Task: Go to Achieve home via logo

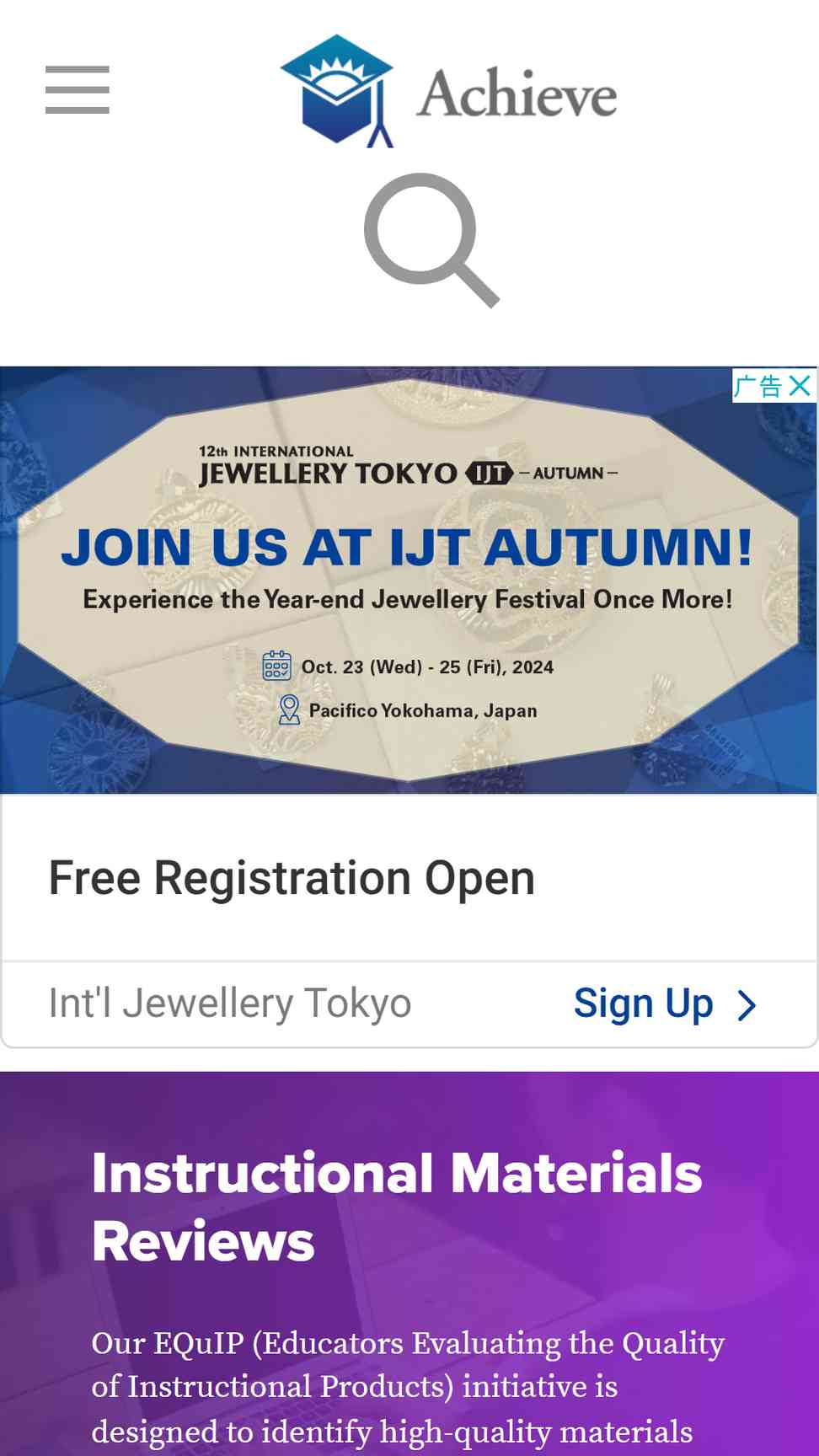Action: tap(448, 91)
